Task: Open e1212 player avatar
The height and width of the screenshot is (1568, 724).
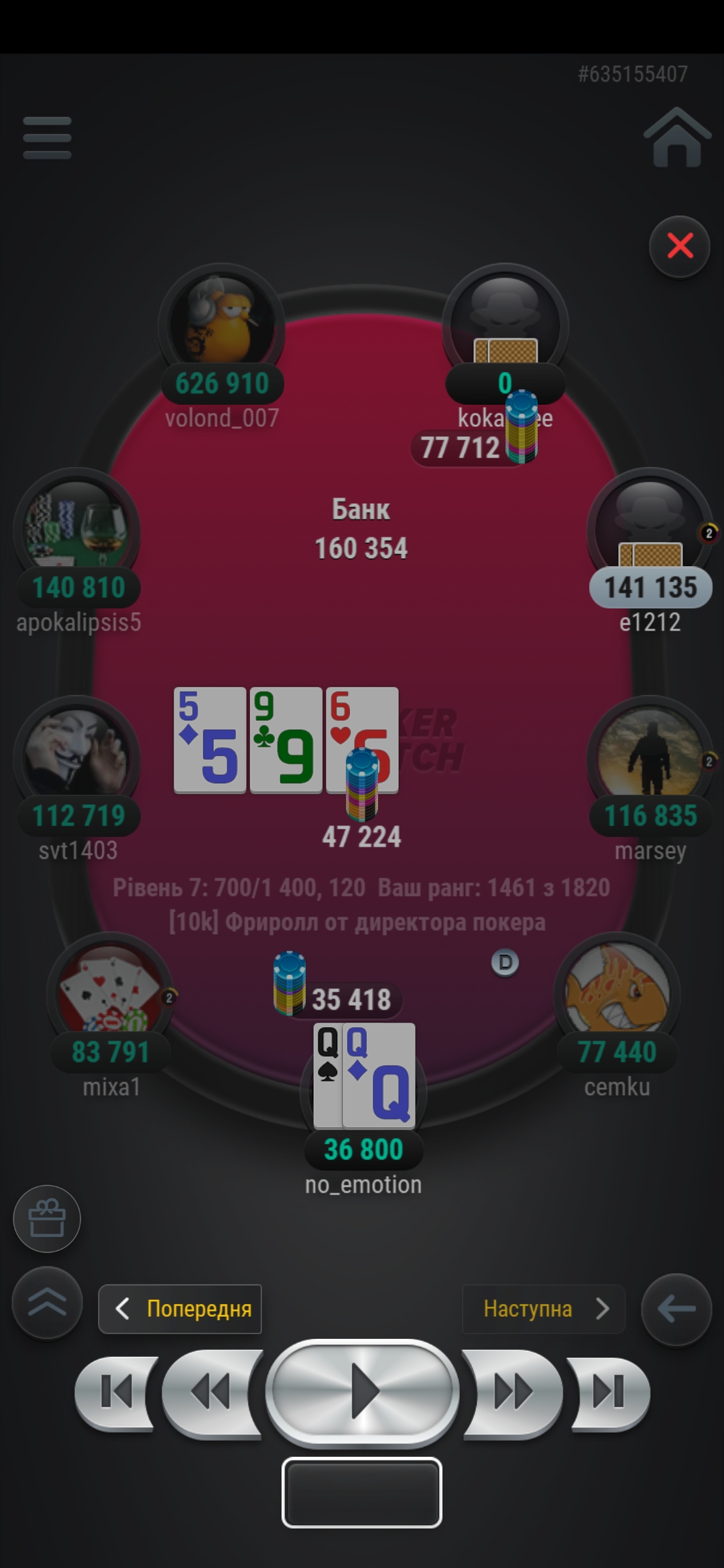Action: 650,530
